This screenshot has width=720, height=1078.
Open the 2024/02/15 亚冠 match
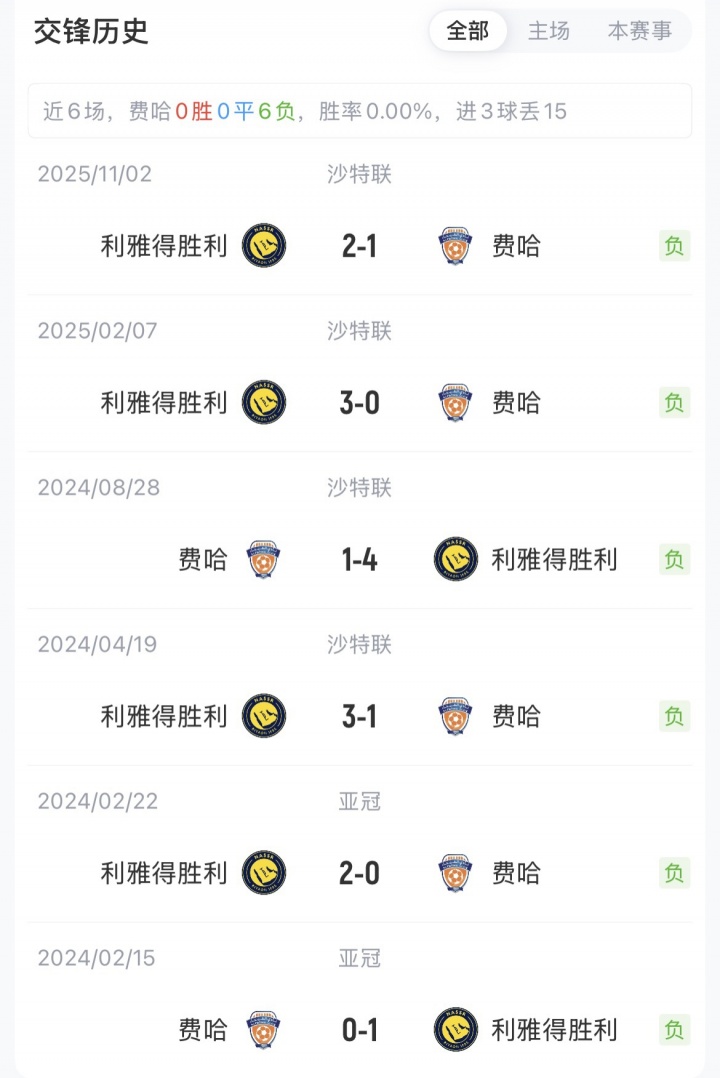point(359,1030)
